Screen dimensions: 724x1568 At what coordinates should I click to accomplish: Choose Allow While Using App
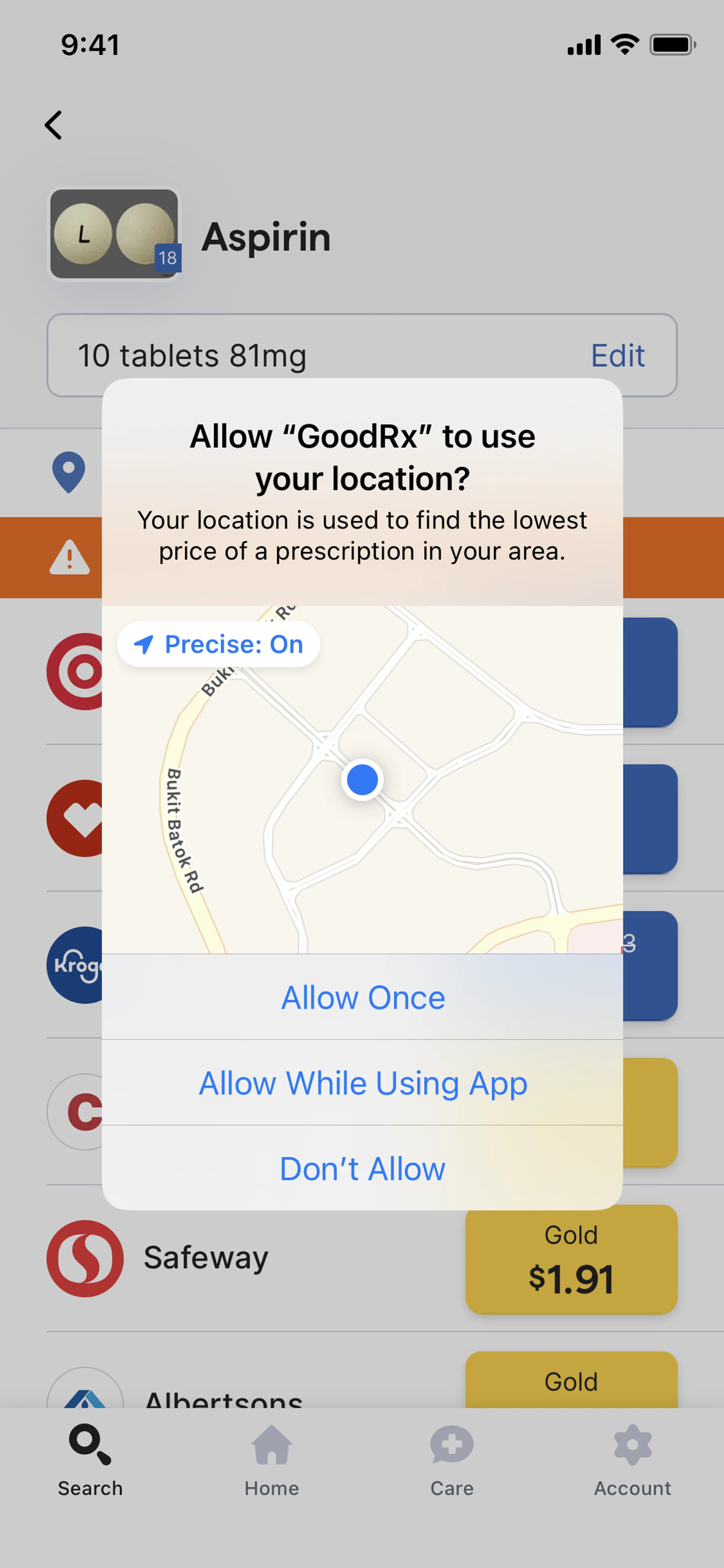363,1083
